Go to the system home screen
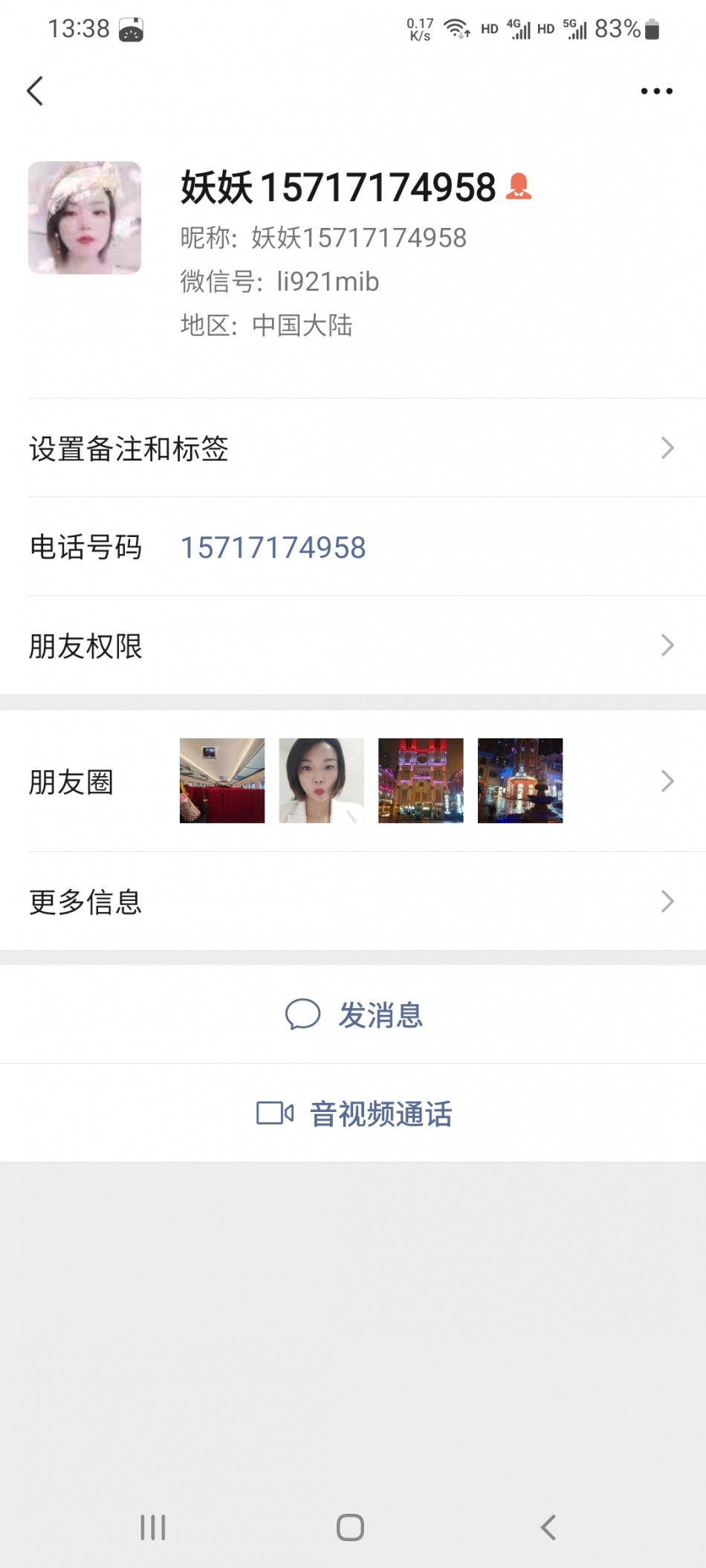This screenshot has height=1568, width=706. pyautogui.click(x=350, y=1527)
